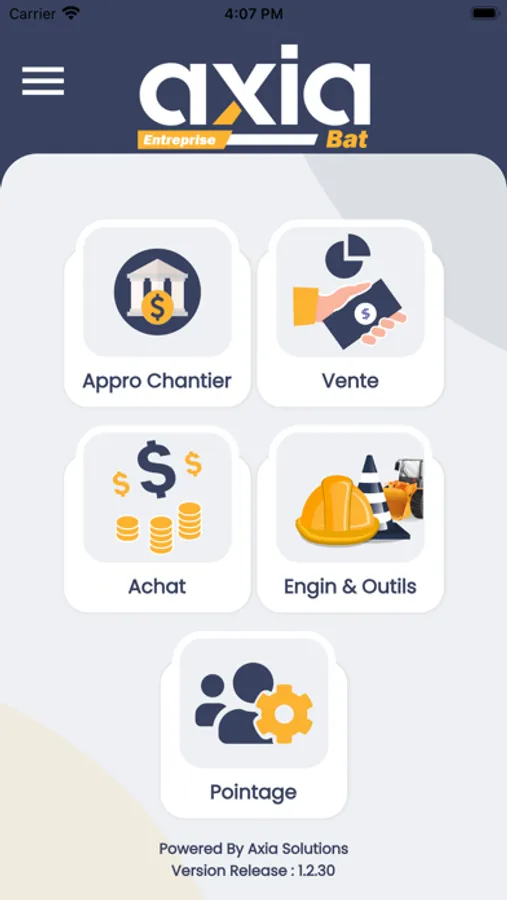The width and height of the screenshot is (507, 900).
Task: Go to Engin & Outils
Action: 350,519
